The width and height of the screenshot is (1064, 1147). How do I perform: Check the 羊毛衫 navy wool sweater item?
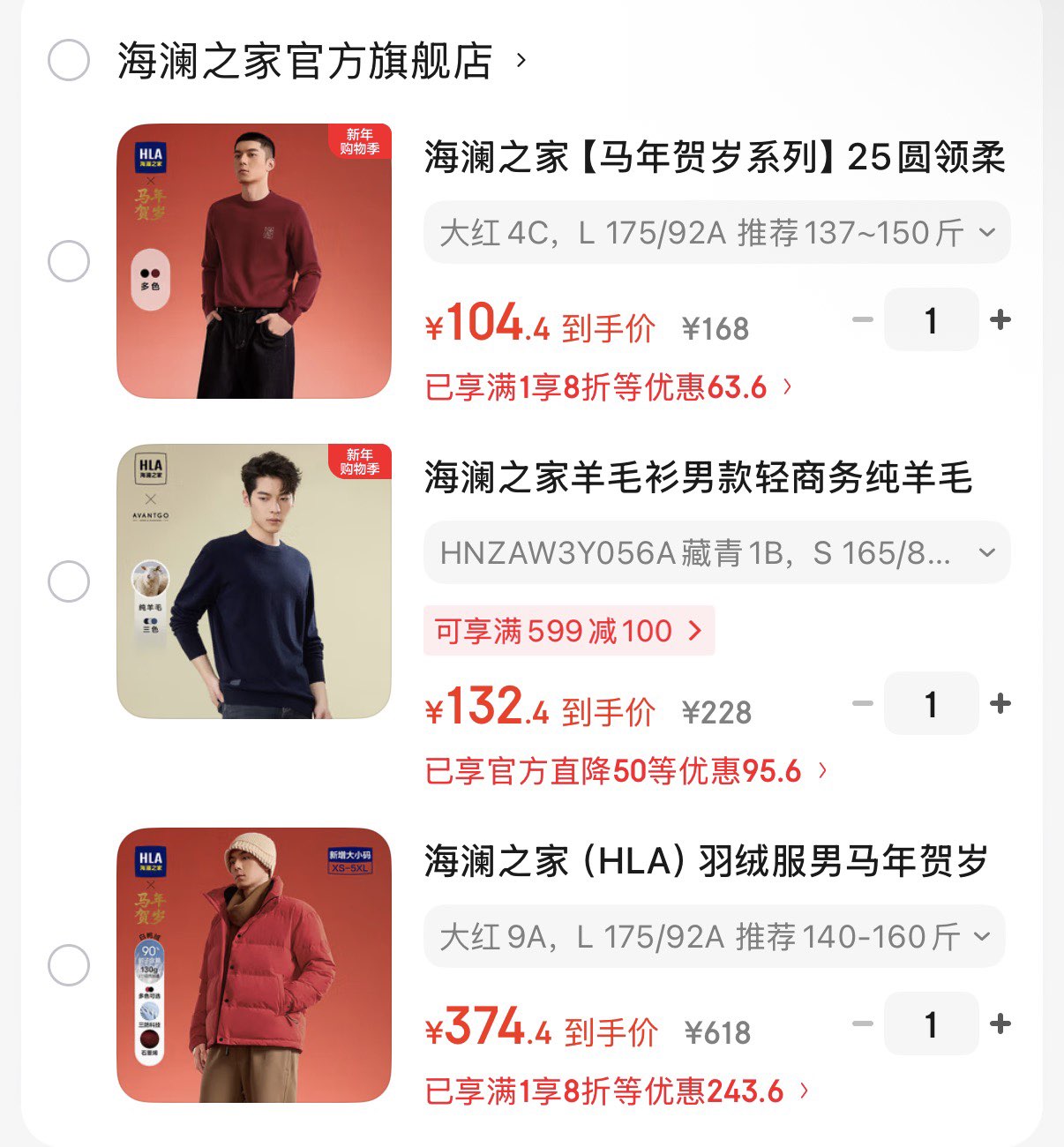[67, 580]
